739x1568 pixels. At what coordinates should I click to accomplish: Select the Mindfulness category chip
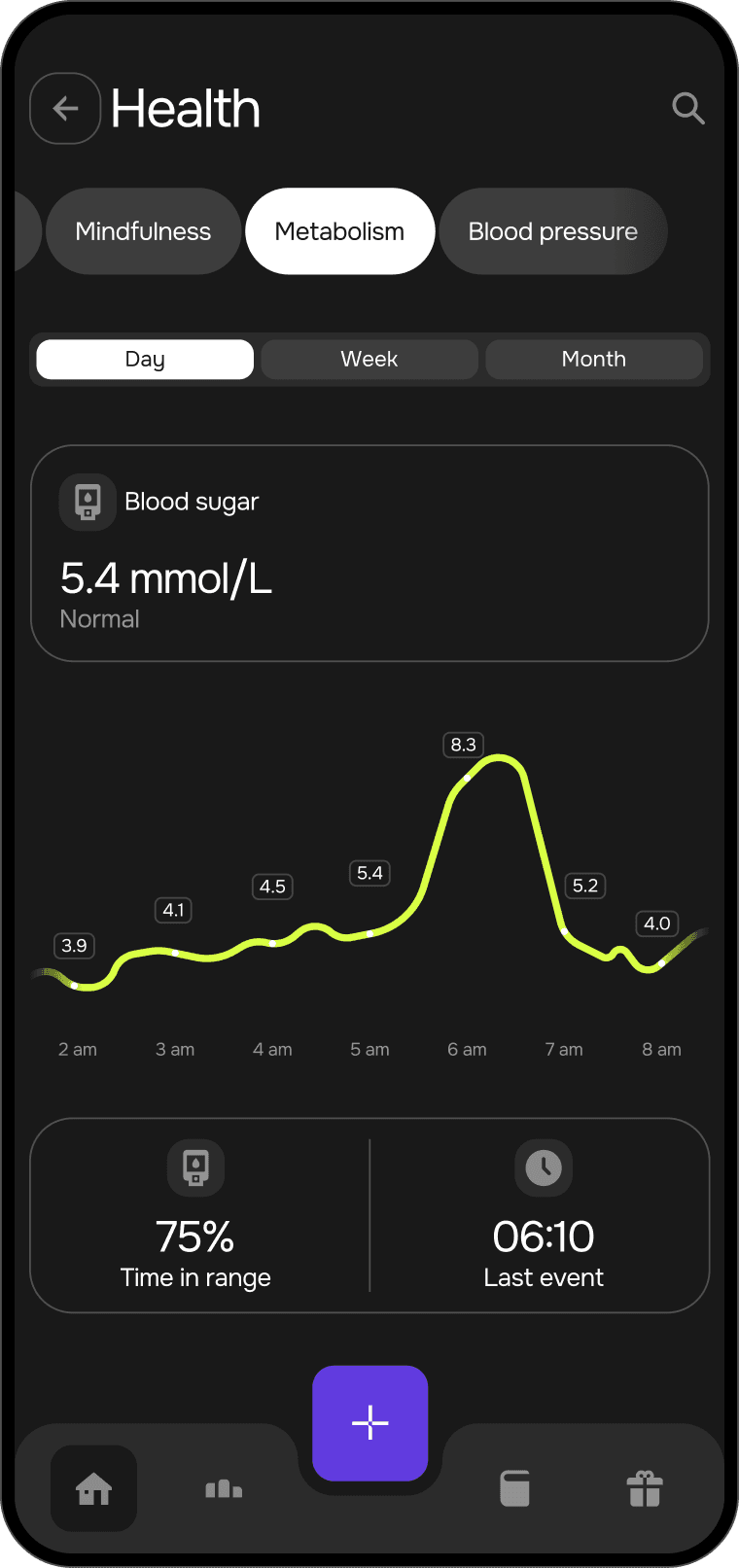pyautogui.click(x=143, y=231)
